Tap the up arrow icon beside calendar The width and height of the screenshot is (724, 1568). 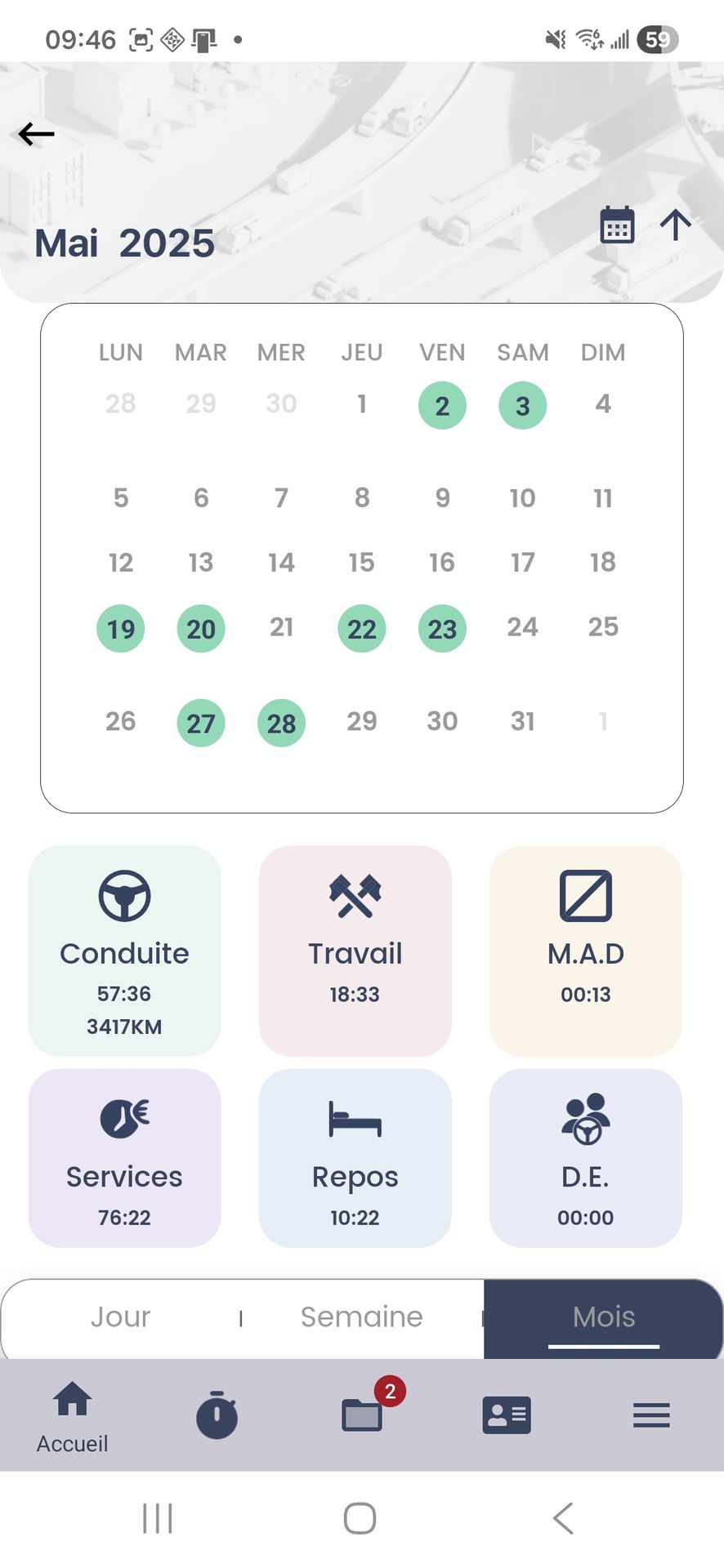pos(676,225)
